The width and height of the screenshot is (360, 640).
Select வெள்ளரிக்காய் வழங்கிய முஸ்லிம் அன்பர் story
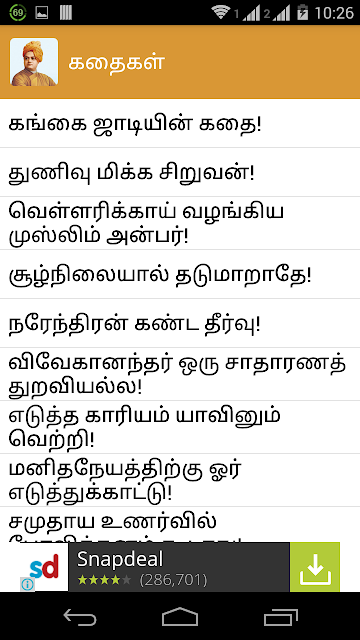pyautogui.click(x=180, y=223)
